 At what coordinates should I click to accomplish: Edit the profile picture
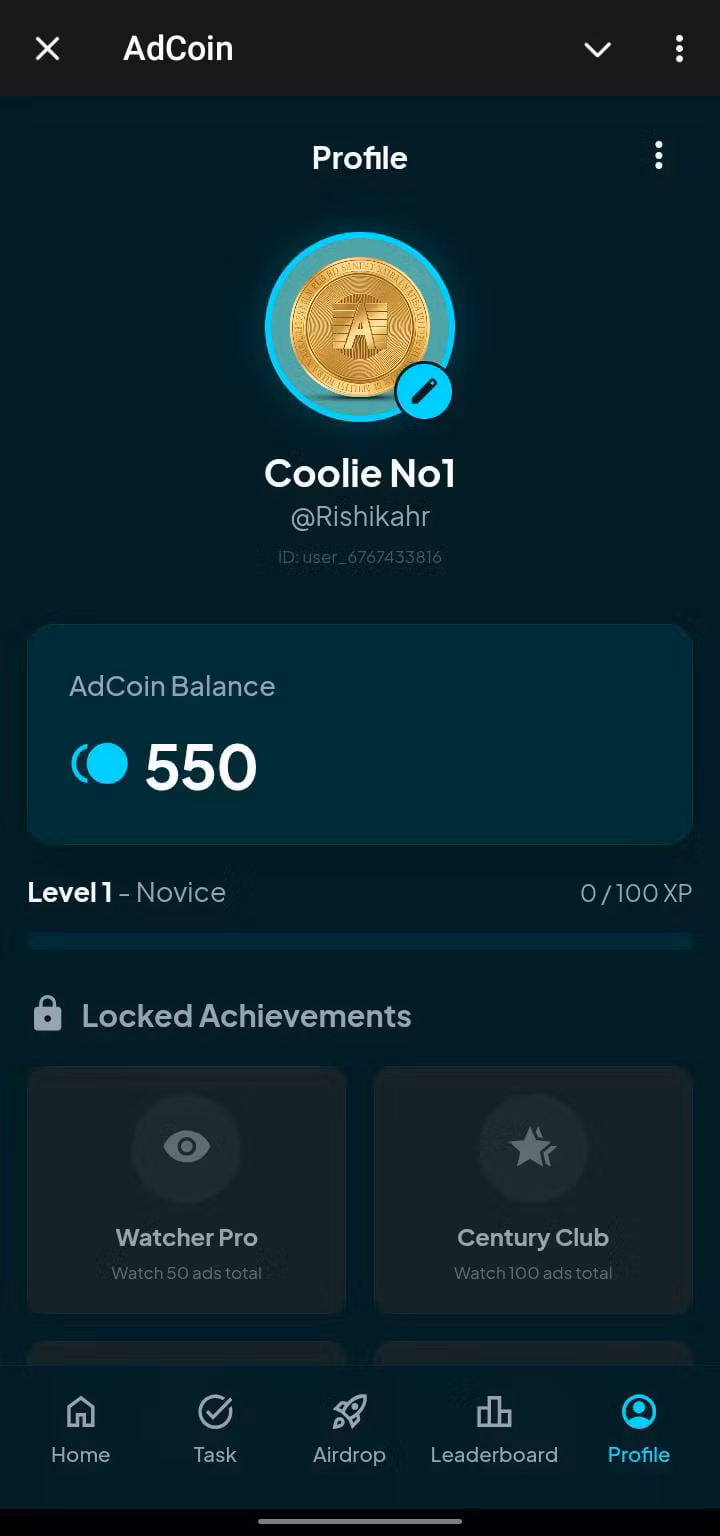click(424, 391)
